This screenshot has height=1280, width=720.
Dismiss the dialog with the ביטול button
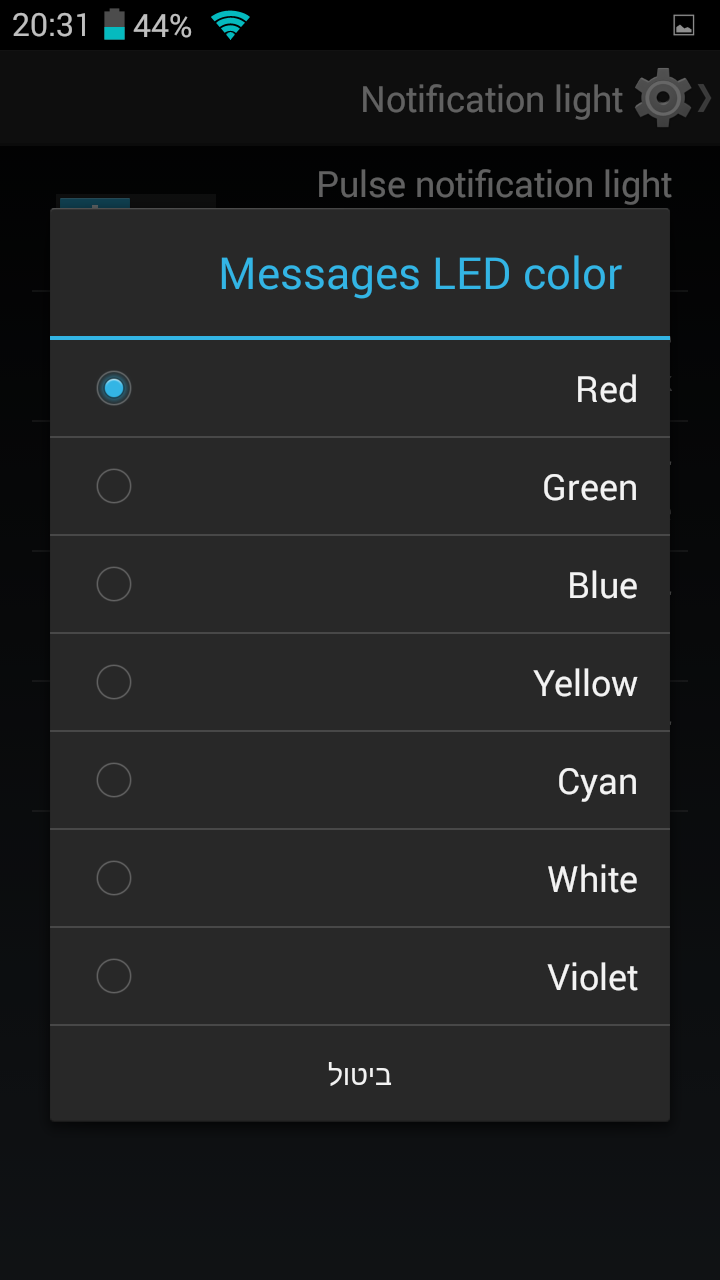tap(360, 1074)
